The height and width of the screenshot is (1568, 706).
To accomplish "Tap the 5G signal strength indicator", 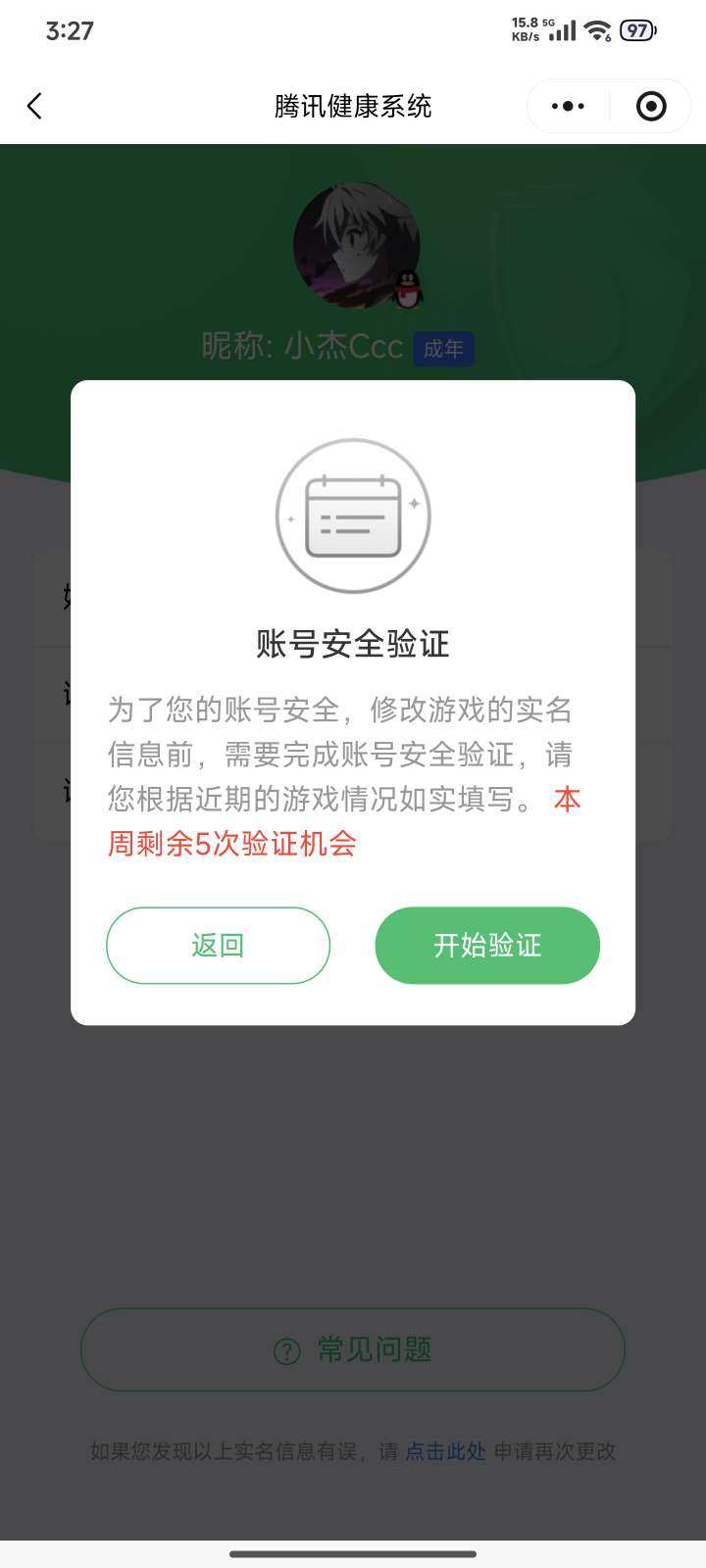I will point(561,30).
